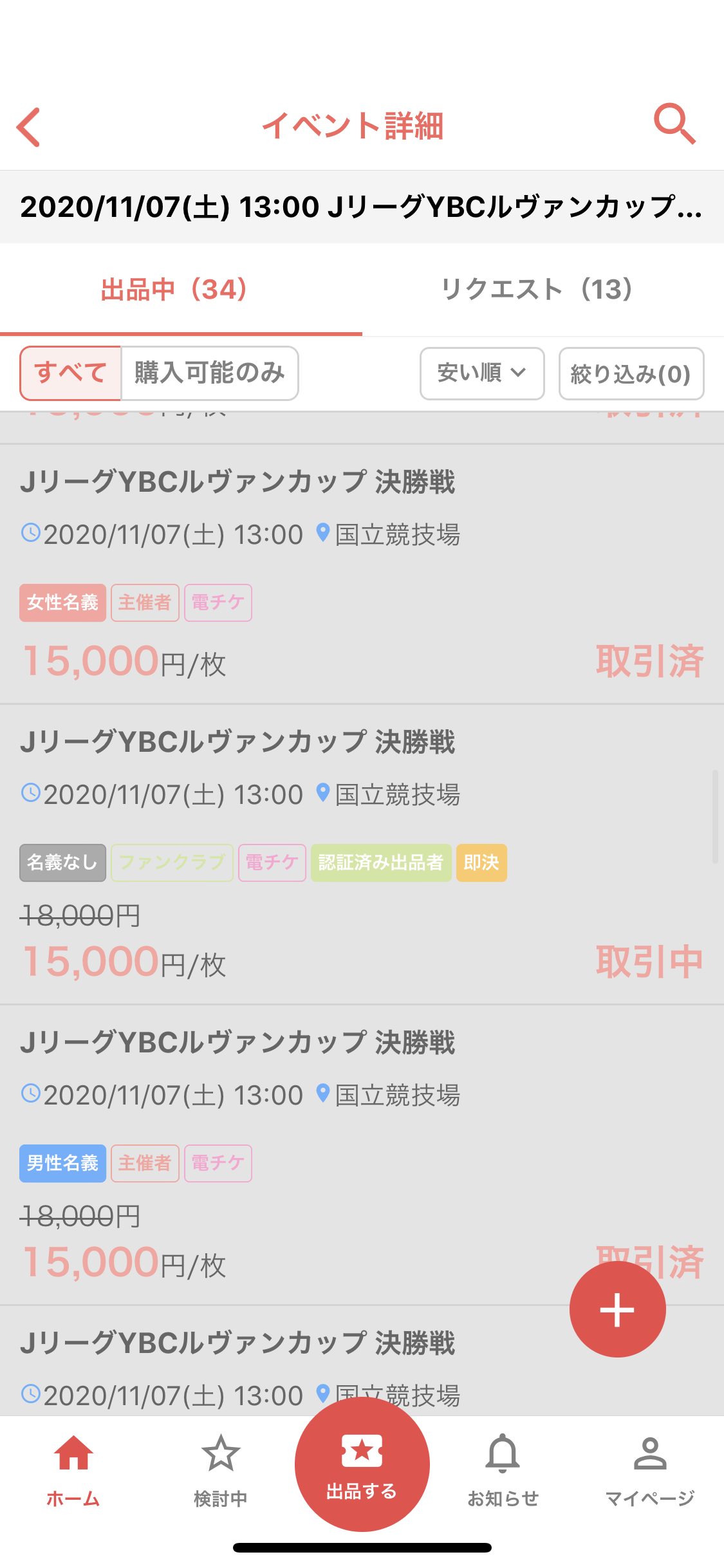Open the search magnifier icon
The image size is (724, 1568).
pyautogui.click(x=674, y=124)
